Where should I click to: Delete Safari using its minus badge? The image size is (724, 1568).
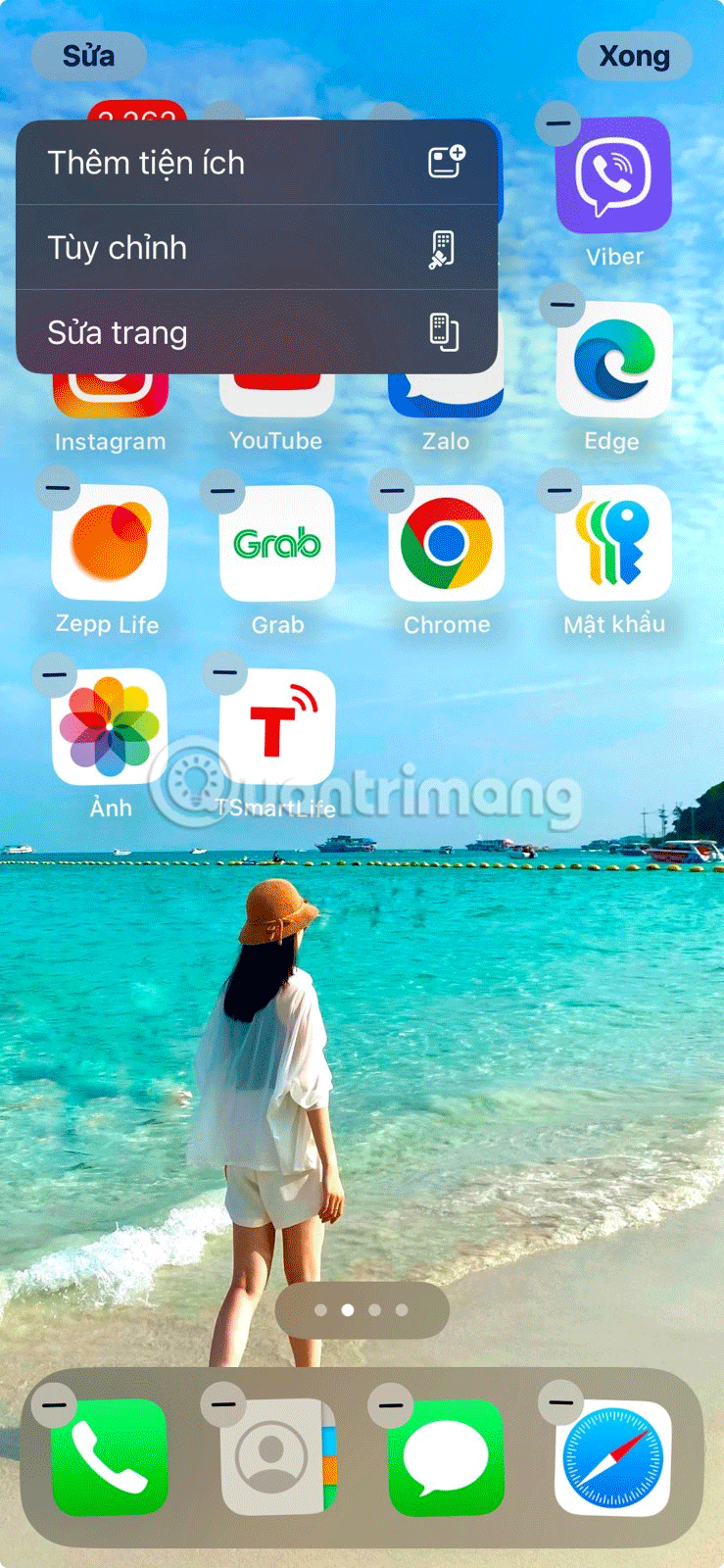pos(560,1403)
